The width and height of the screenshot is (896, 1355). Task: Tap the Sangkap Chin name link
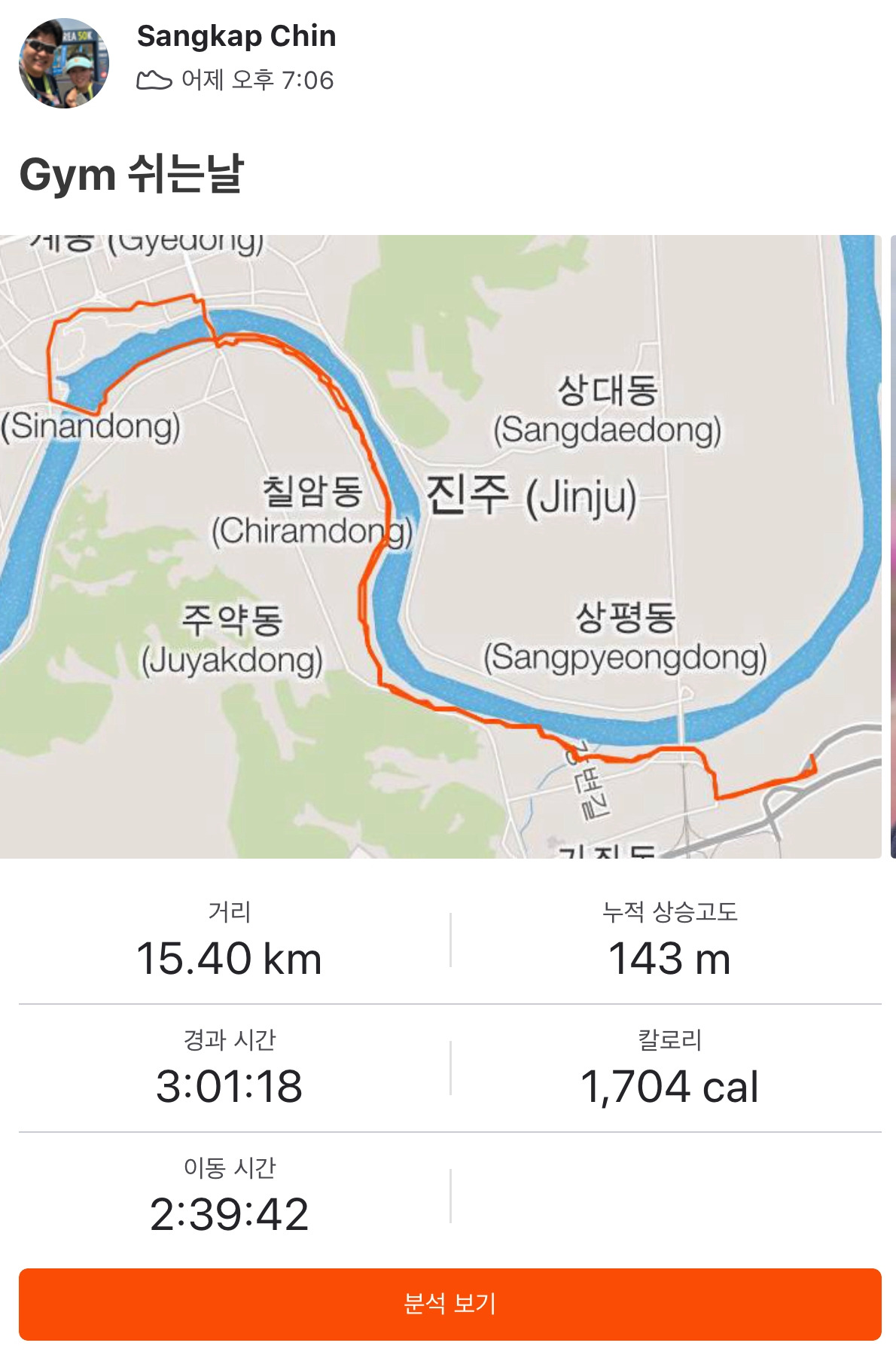[x=236, y=36]
